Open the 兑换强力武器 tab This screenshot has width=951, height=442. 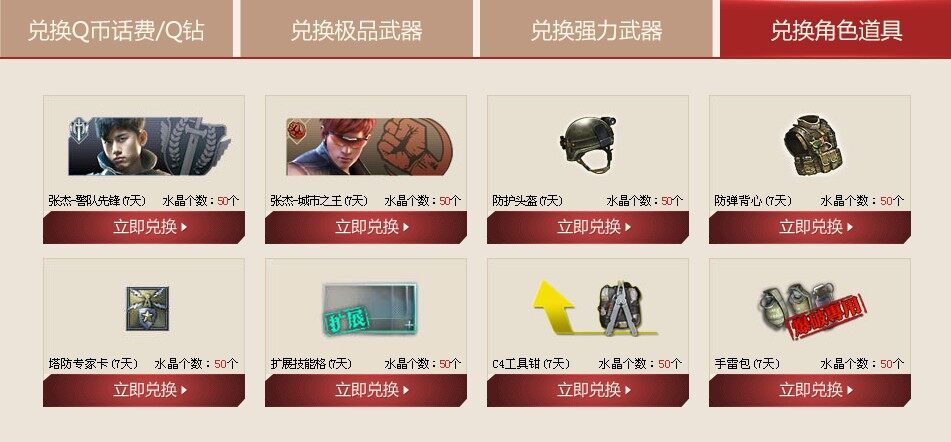coord(596,30)
